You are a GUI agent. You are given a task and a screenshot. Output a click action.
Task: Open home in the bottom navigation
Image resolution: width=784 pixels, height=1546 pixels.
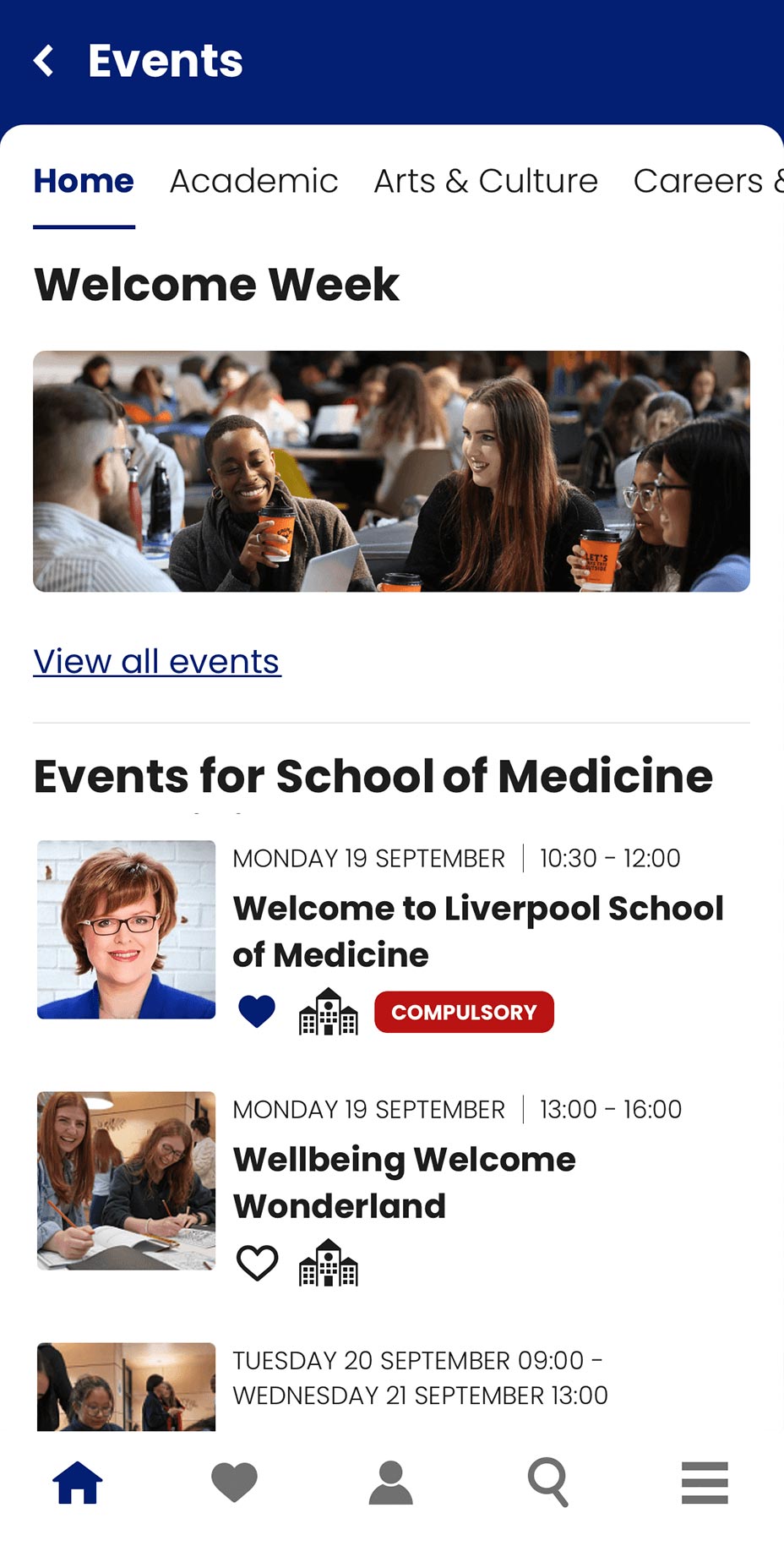78,1483
